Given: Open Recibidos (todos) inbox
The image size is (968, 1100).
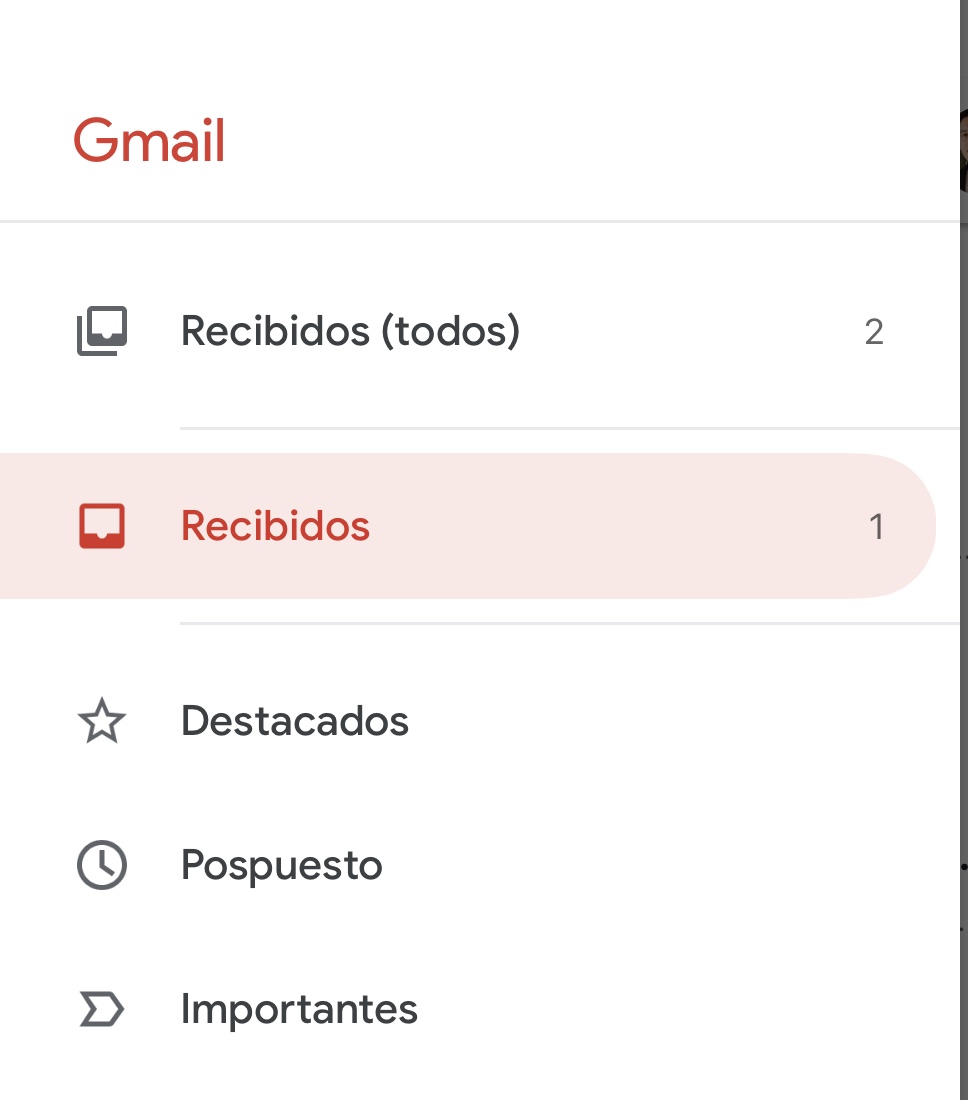Looking at the screenshot, I should 350,331.
